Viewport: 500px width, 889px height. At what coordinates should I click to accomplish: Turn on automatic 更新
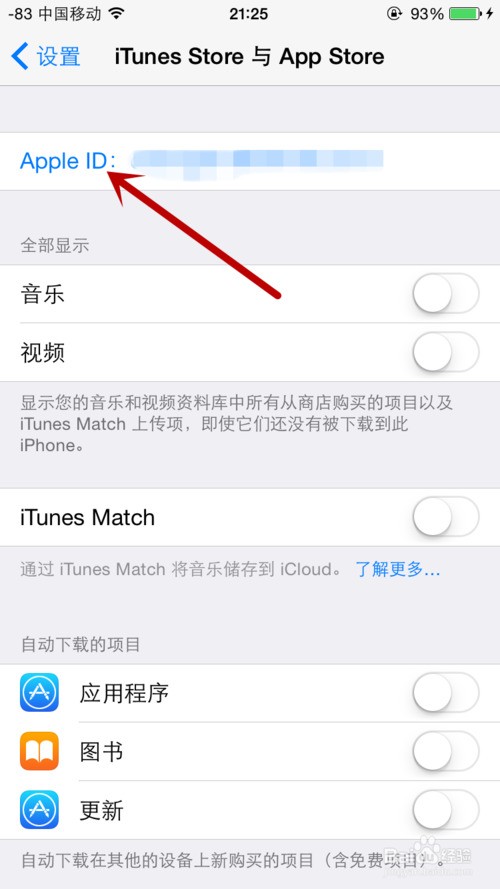[446, 810]
